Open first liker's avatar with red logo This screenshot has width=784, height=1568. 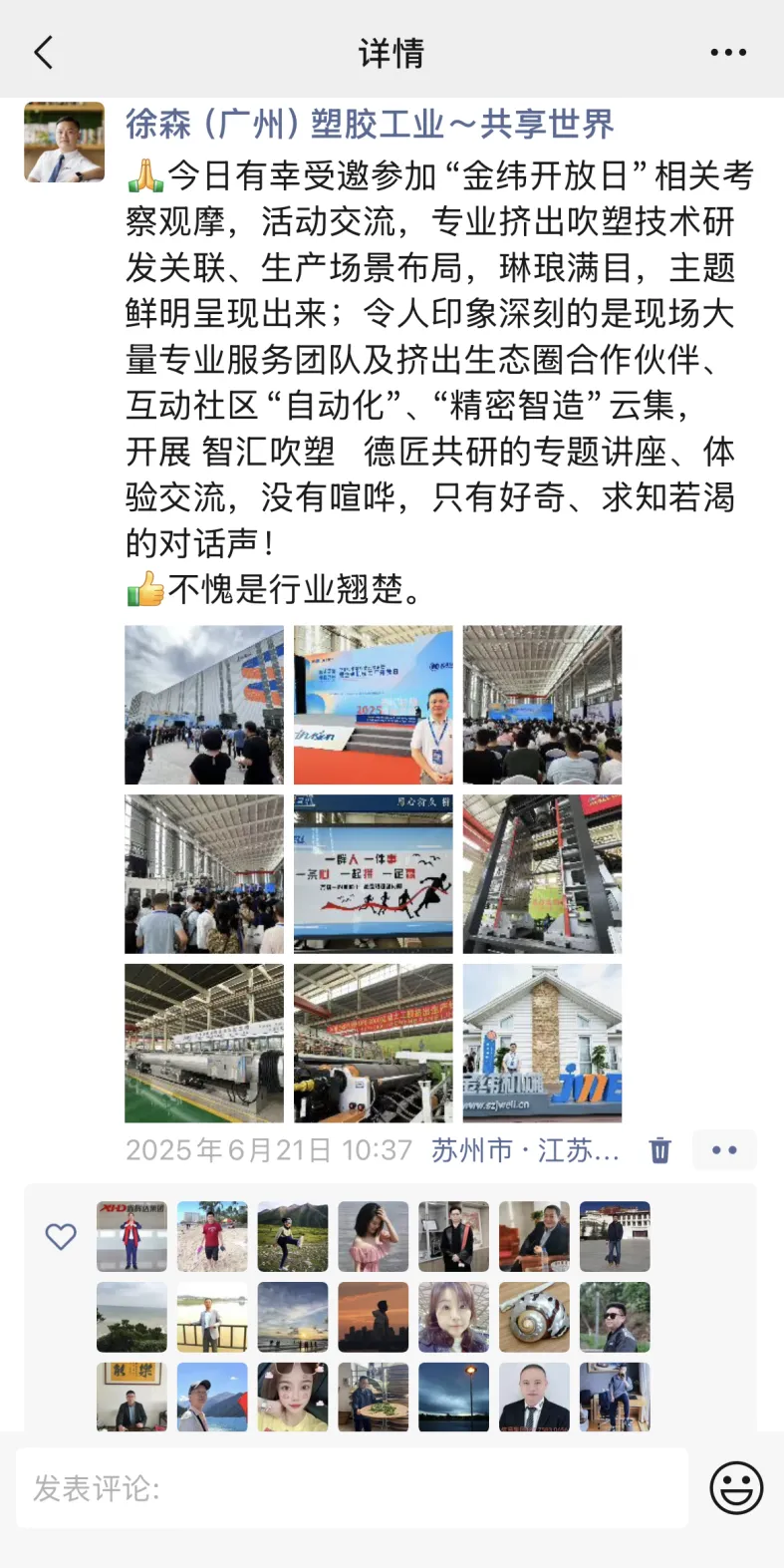(131, 1236)
